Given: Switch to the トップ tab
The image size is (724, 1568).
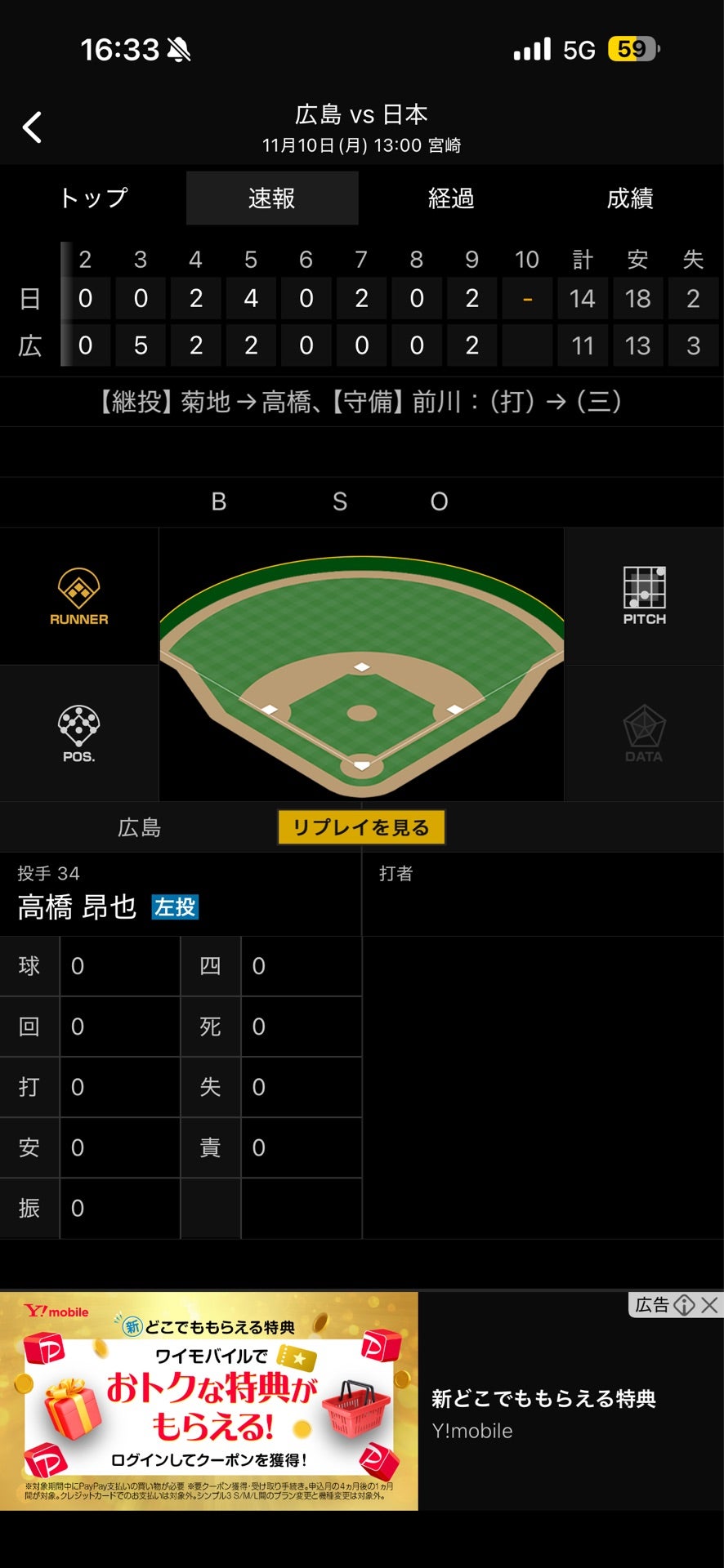Looking at the screenshot, I should click(93, 198).
